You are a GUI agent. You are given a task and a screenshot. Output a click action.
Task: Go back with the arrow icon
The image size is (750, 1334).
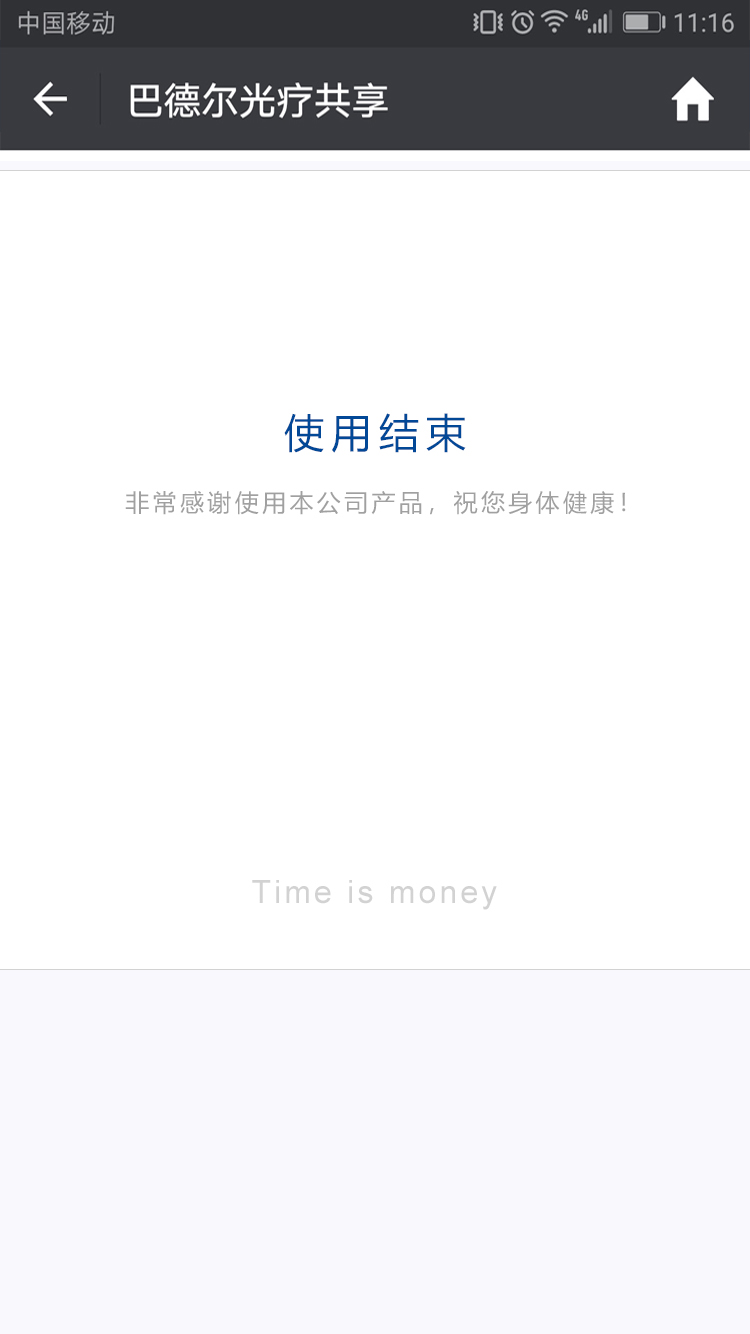pos(50,99)
